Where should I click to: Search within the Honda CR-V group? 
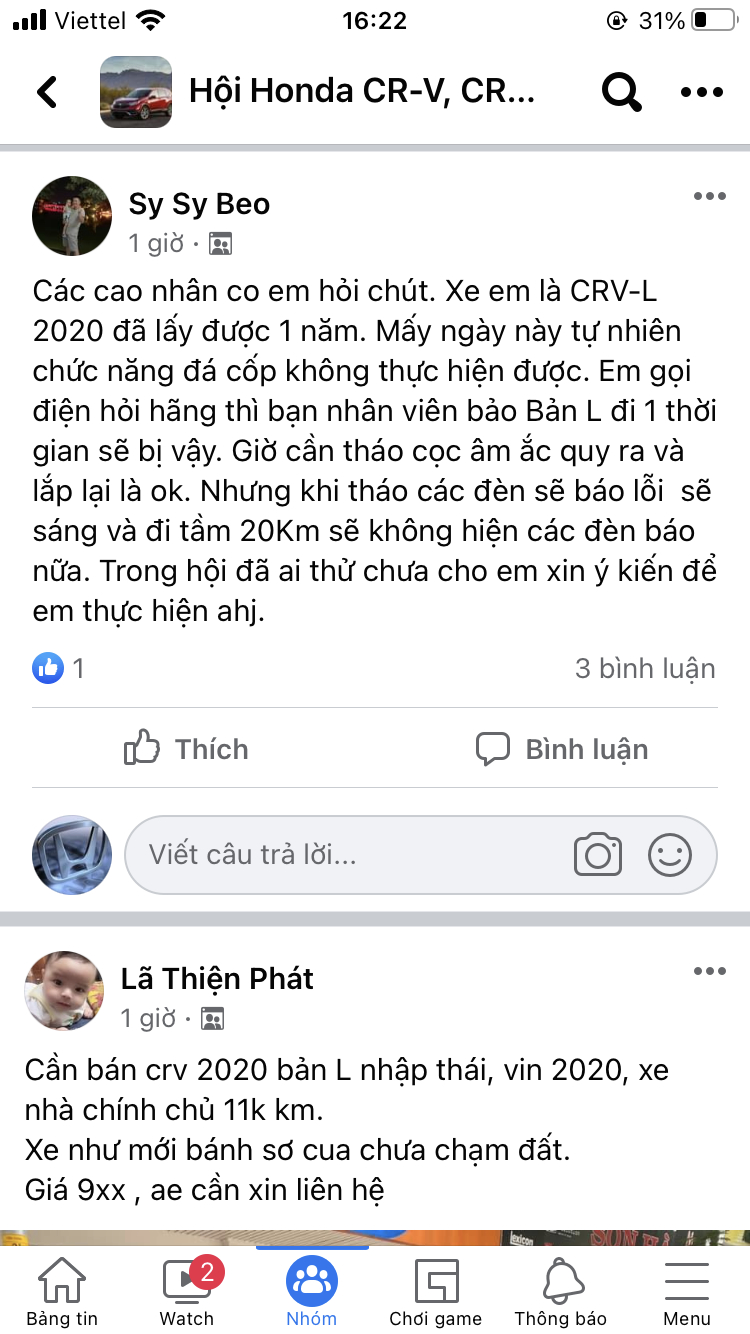pyautogui.click(x=620, y=92)
